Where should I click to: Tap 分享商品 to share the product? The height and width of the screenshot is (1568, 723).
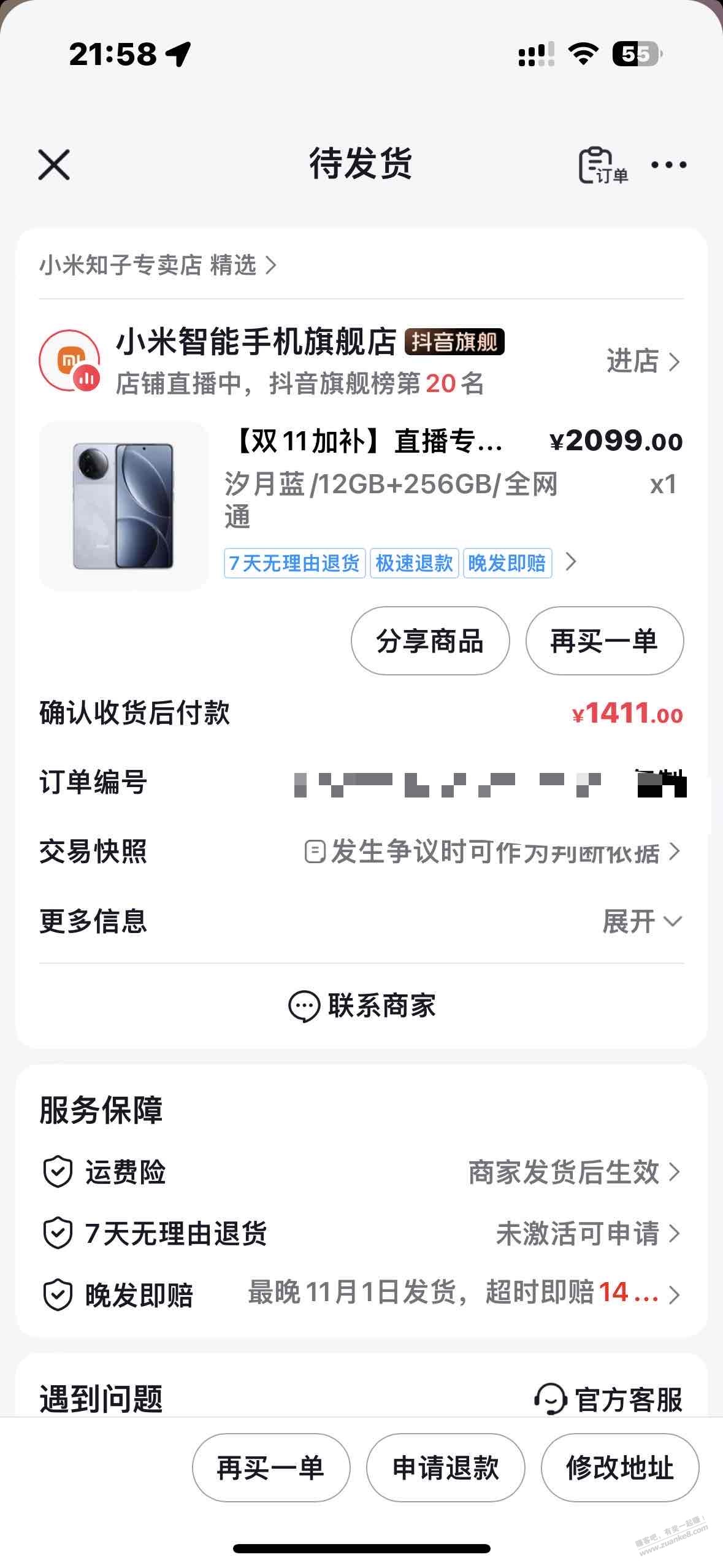tap(430, 641)
